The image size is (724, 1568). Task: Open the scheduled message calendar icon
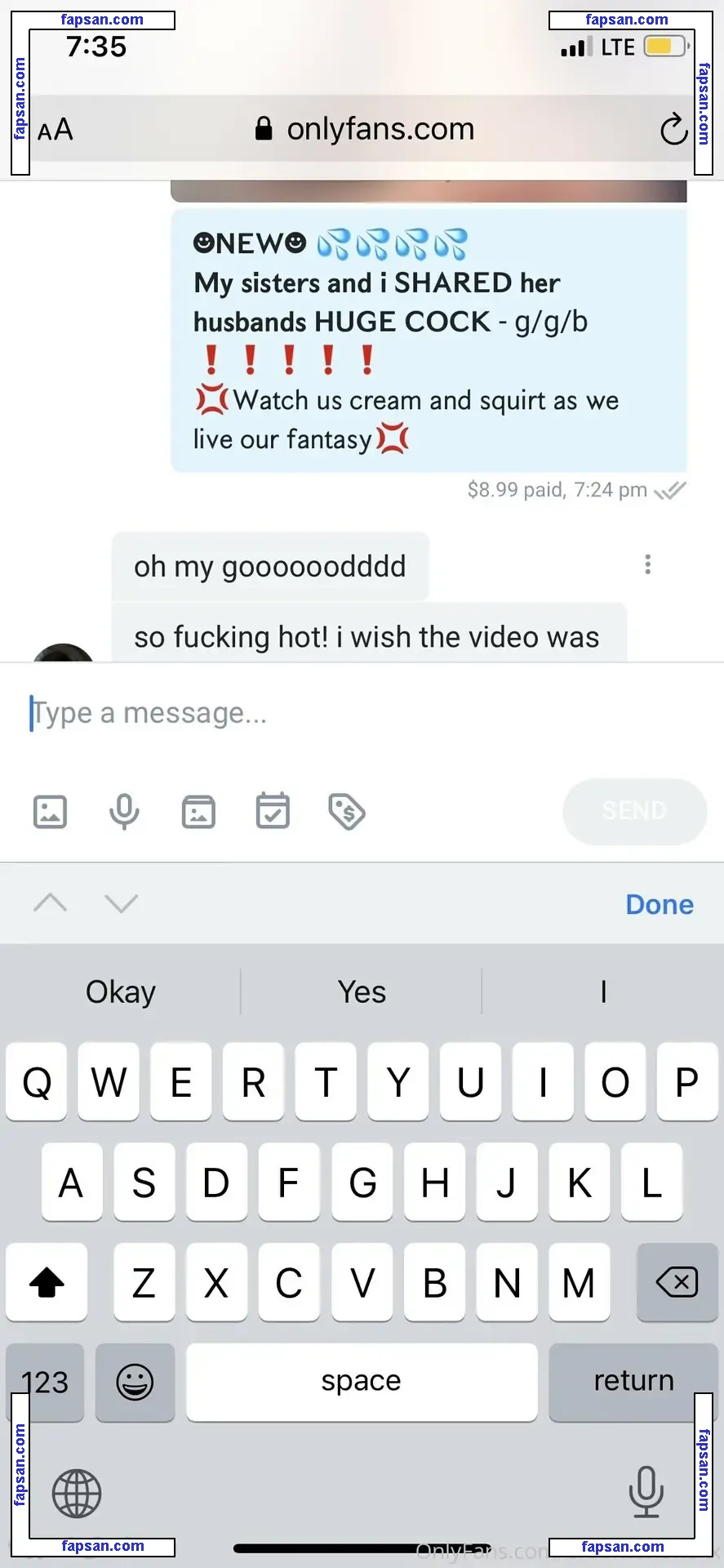[x=273, y=812]
